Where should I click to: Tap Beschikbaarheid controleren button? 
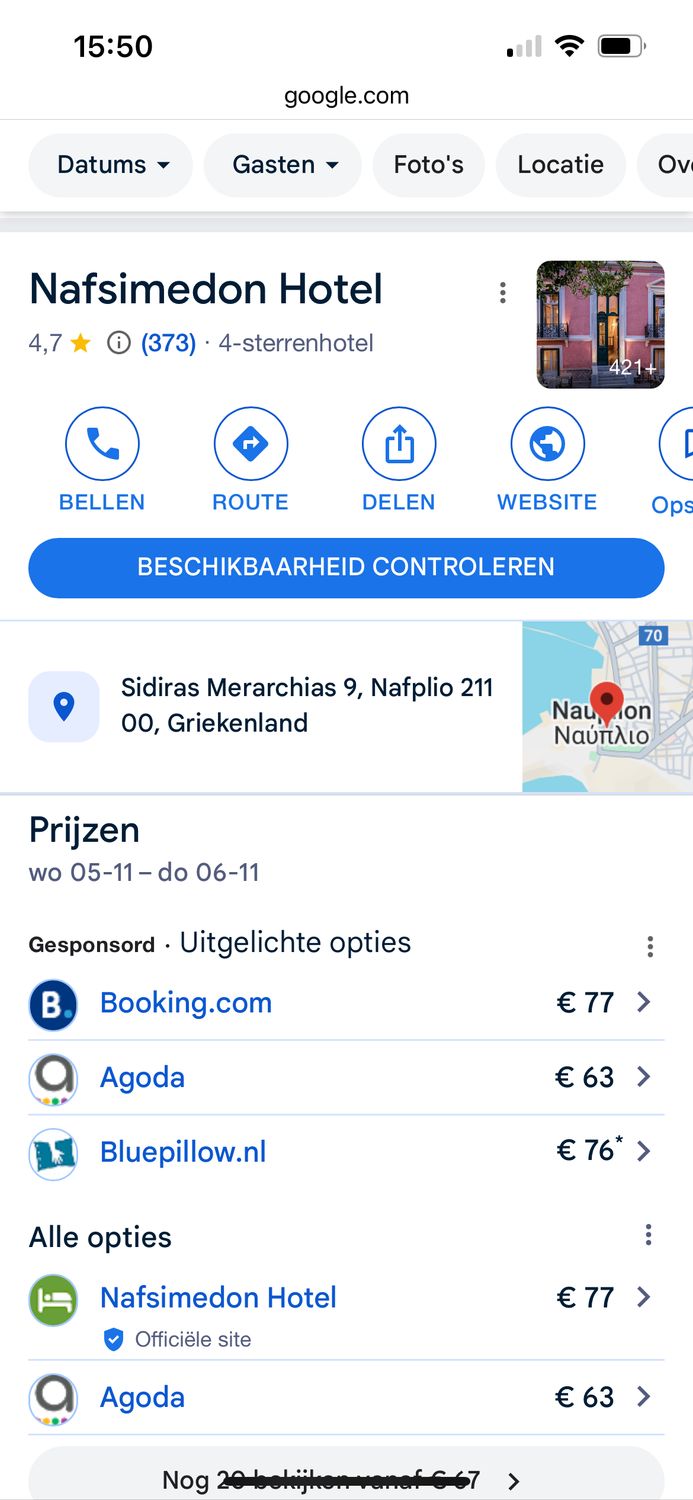click(346, 567)
